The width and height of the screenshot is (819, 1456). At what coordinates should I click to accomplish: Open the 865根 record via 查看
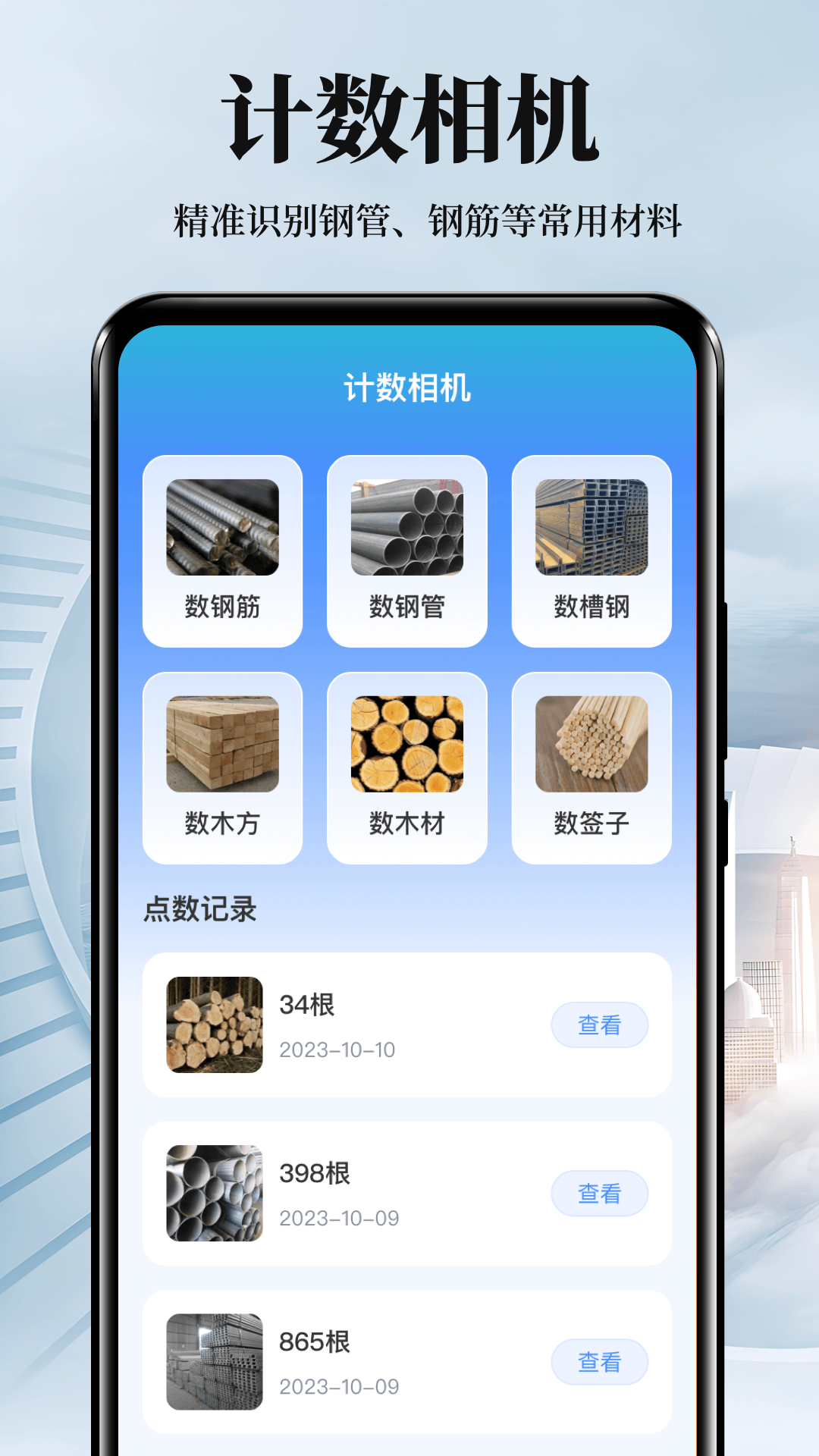600,1362
